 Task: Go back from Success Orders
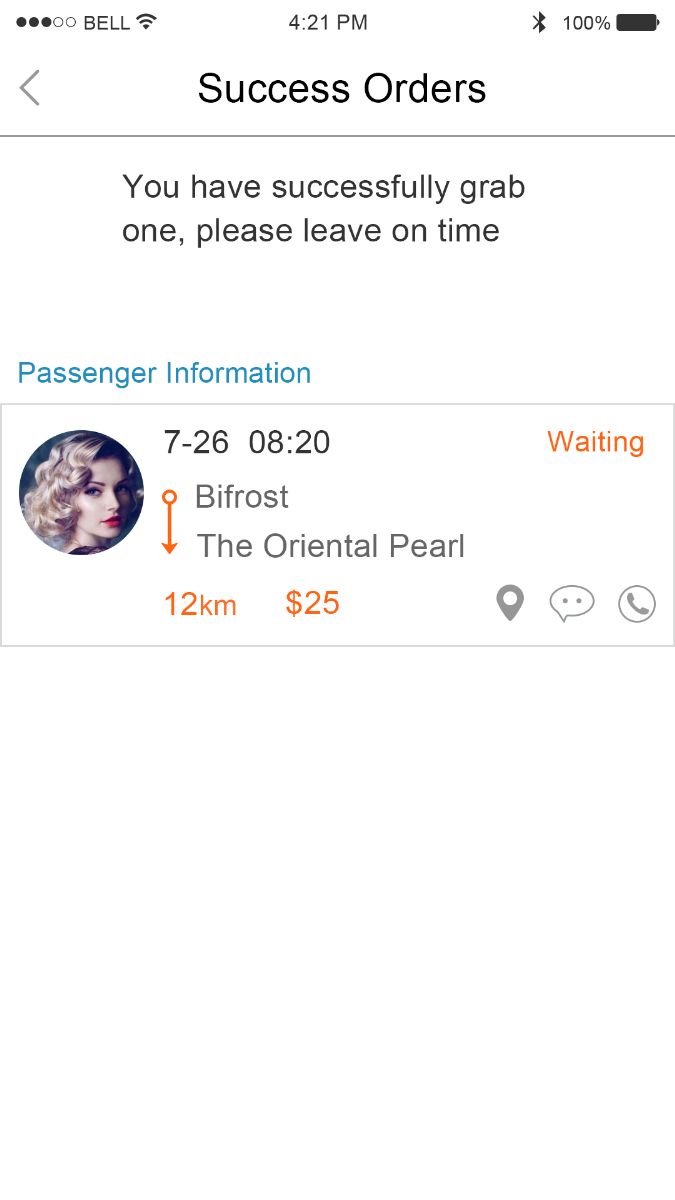point(30,88)
